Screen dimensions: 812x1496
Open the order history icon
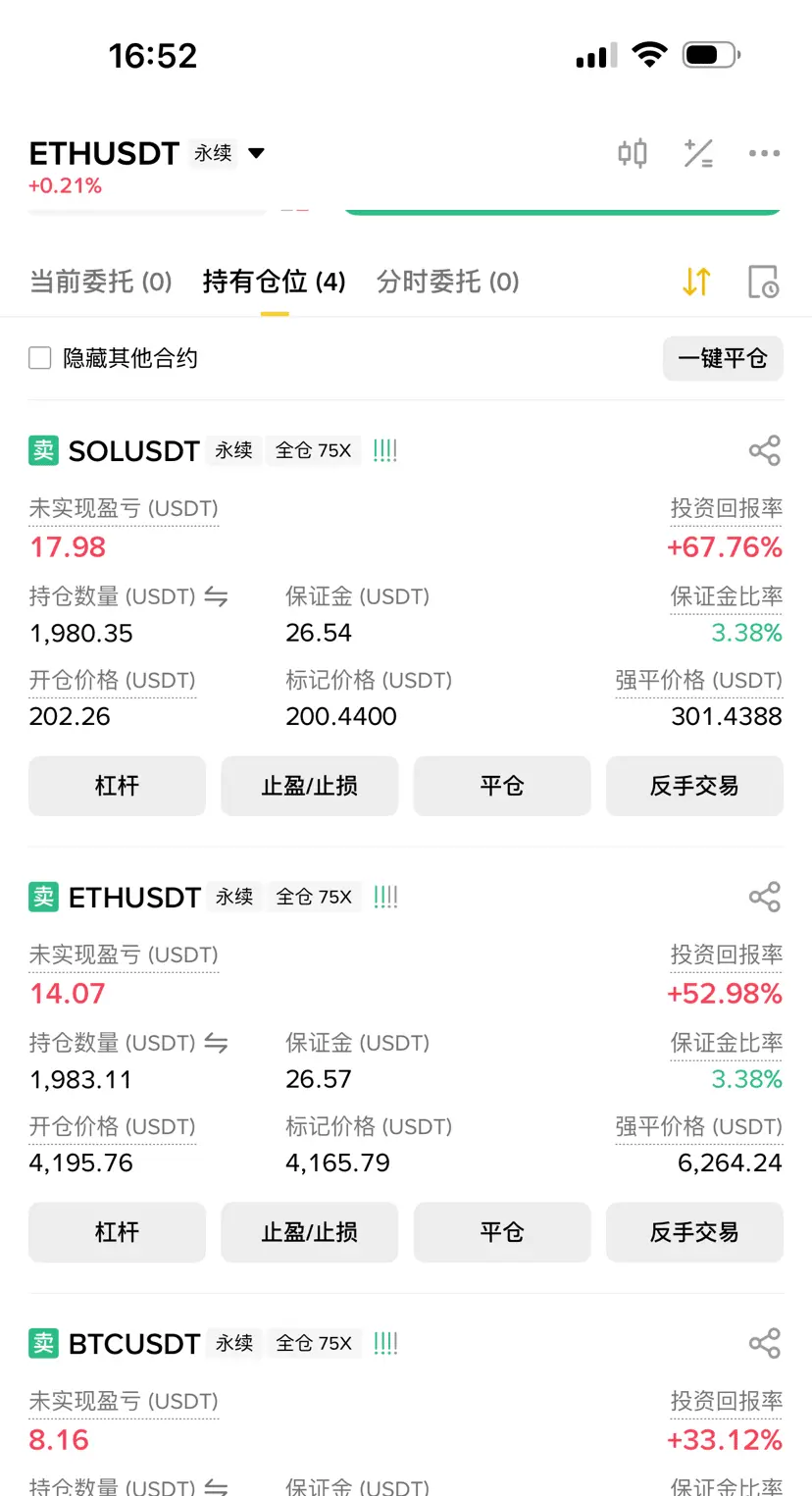763,282
